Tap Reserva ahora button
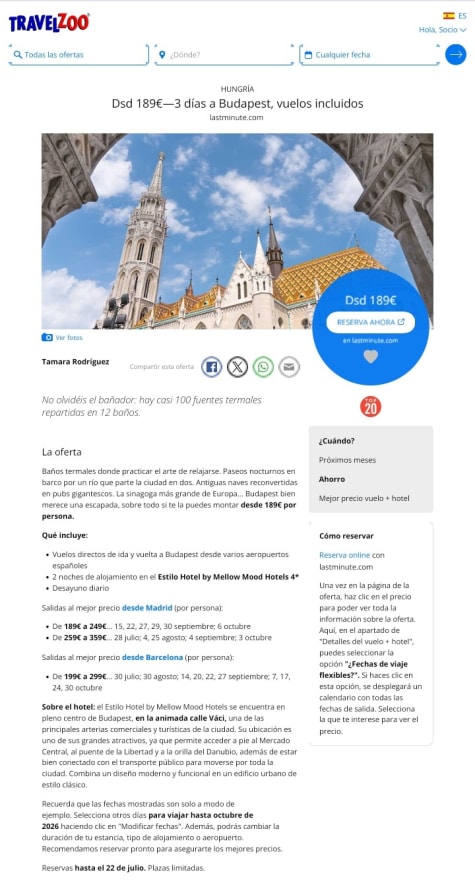This screenshot has width=475, height=895. [x=371, y=322]
